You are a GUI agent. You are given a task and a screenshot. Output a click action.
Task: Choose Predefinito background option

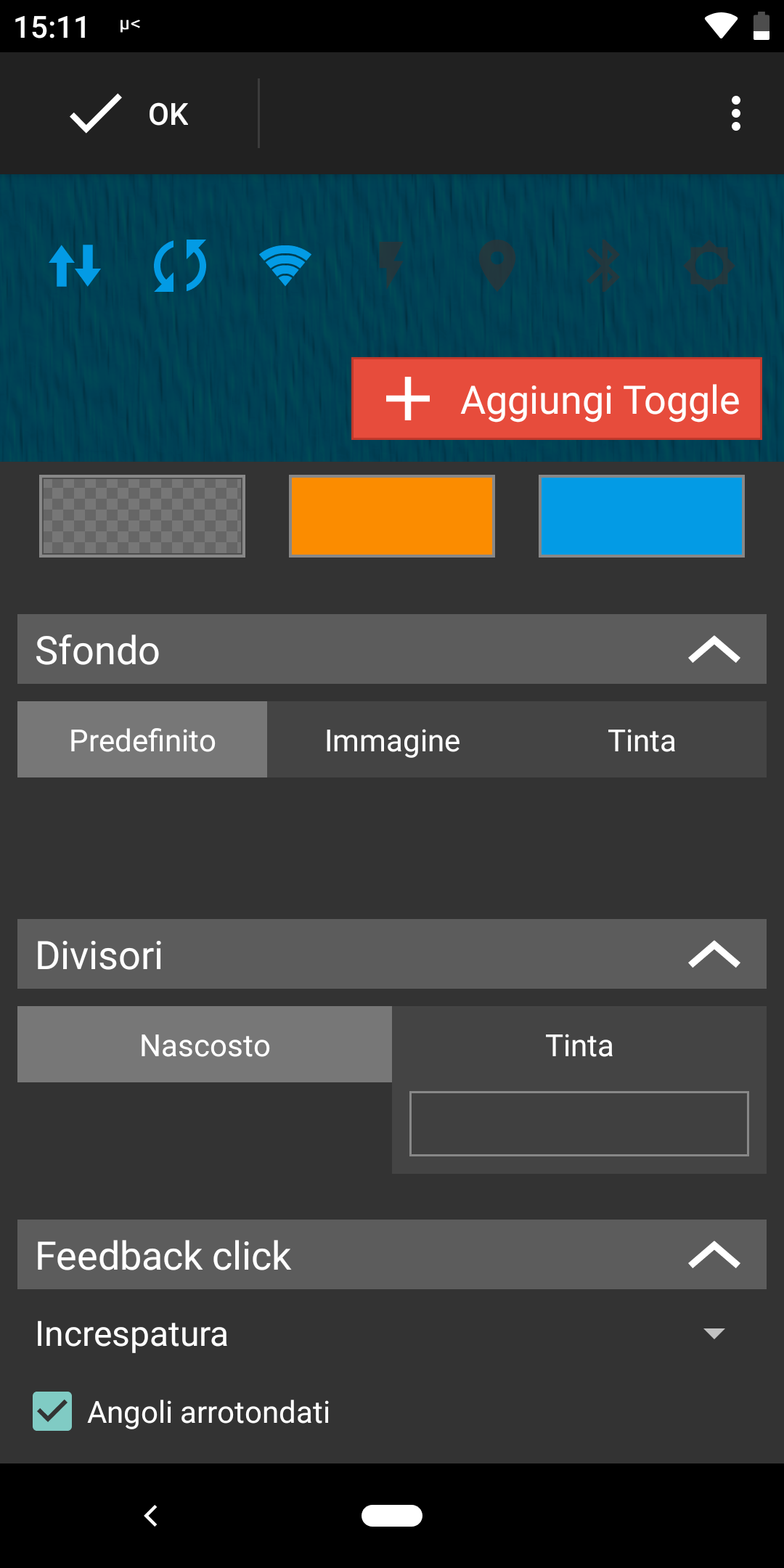[x=142, y=740]
